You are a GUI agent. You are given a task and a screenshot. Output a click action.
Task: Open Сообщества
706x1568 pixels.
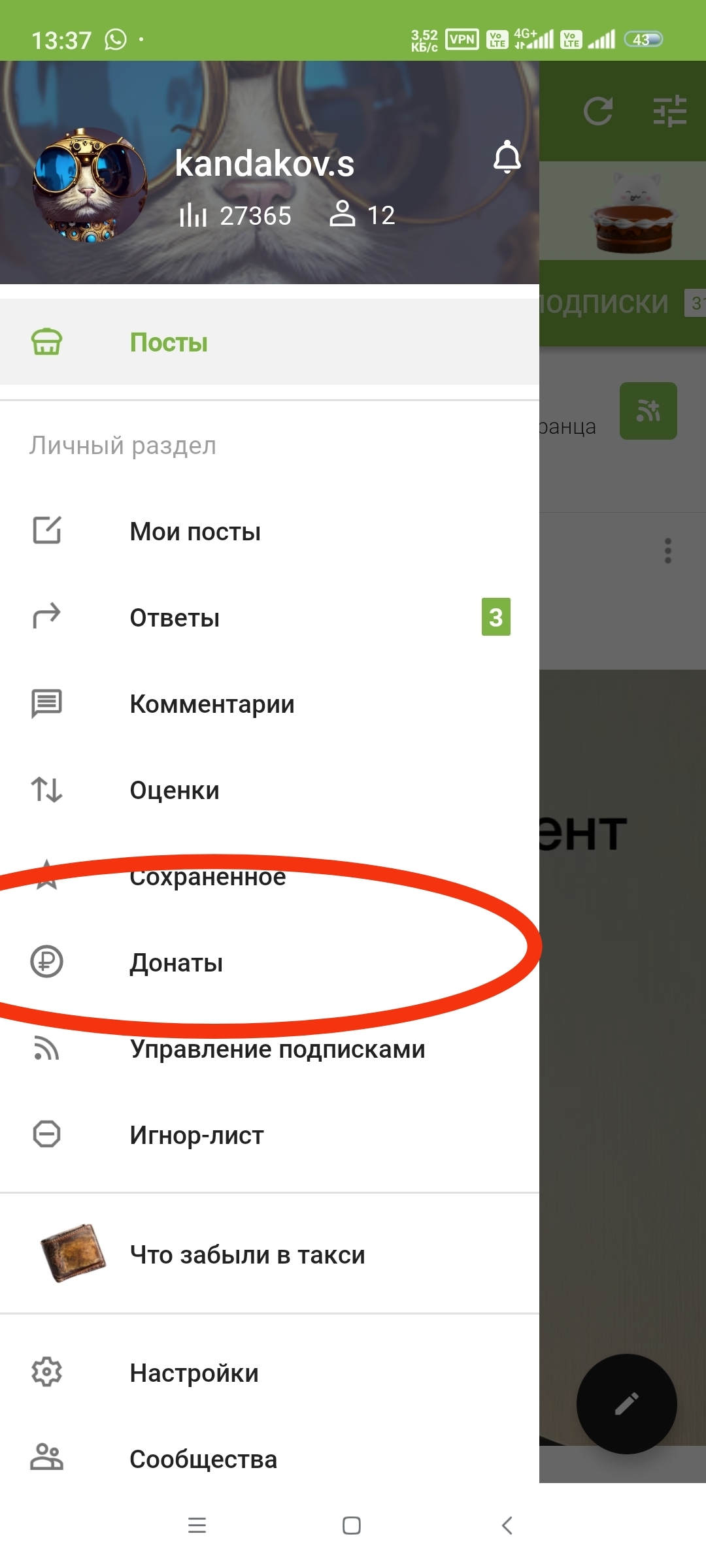pos(203,1459)
